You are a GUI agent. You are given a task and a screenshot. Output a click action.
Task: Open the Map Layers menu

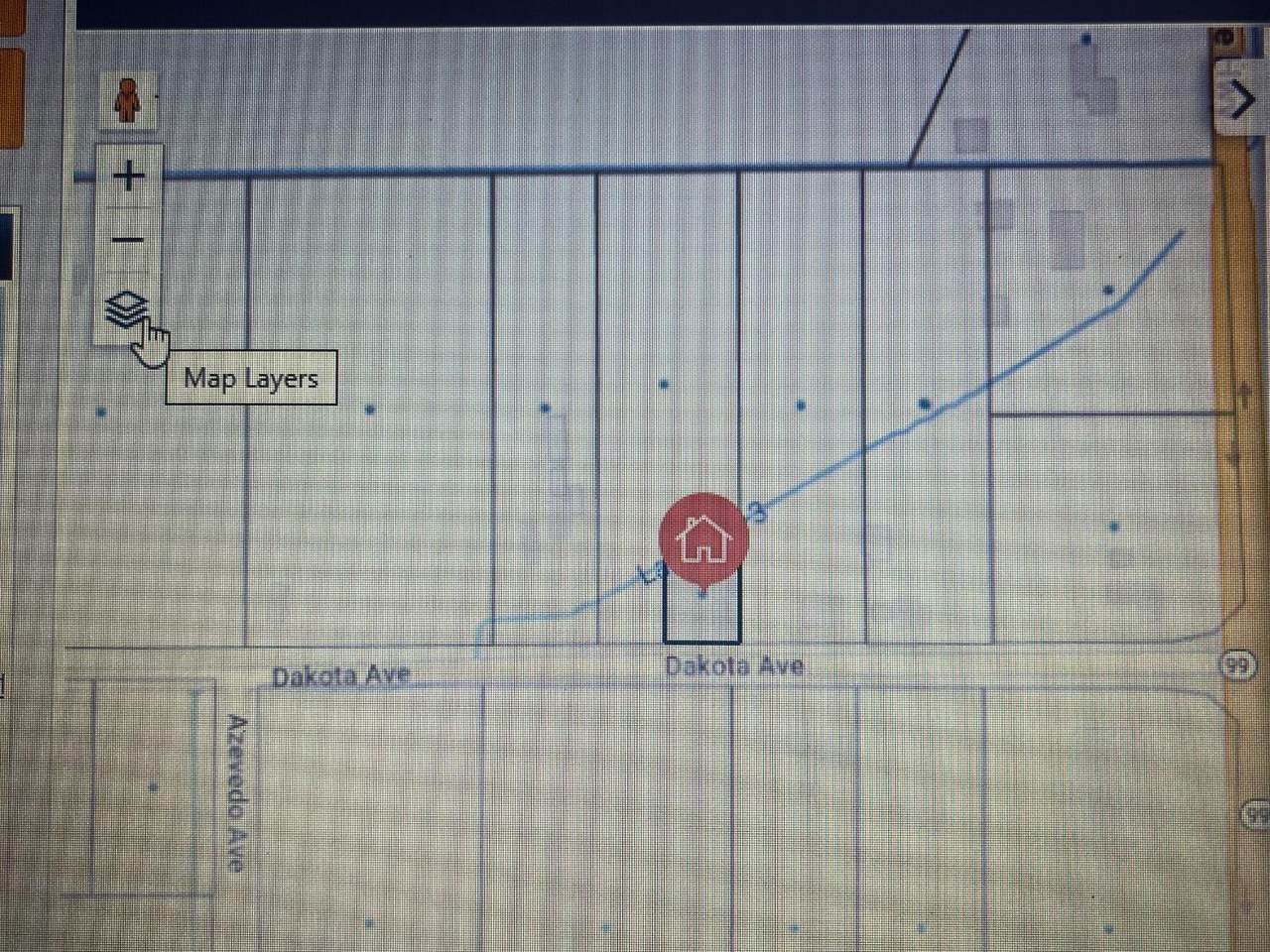coord(127,310)
